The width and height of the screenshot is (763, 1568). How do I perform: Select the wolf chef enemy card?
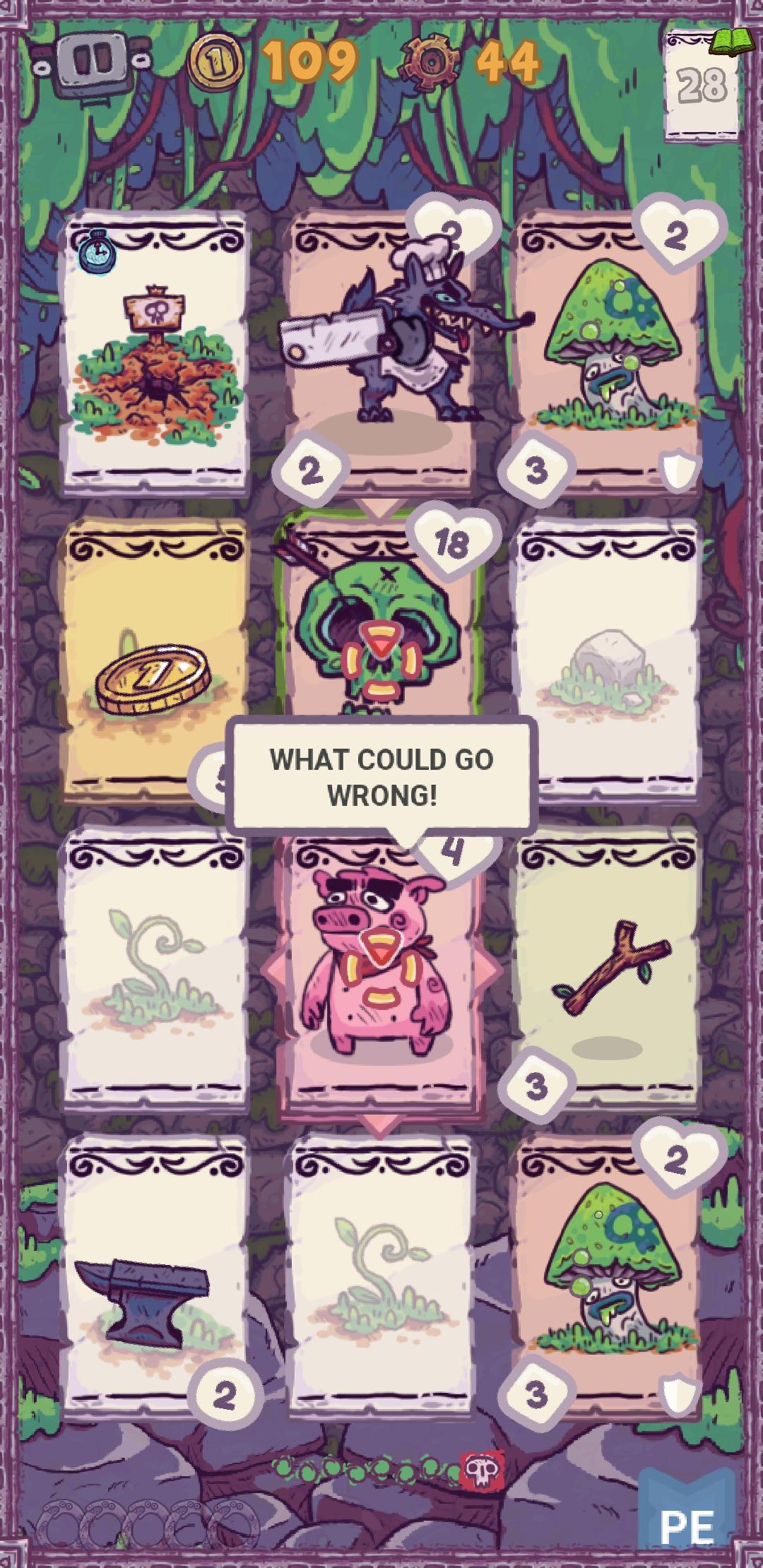tap(381, 350)
